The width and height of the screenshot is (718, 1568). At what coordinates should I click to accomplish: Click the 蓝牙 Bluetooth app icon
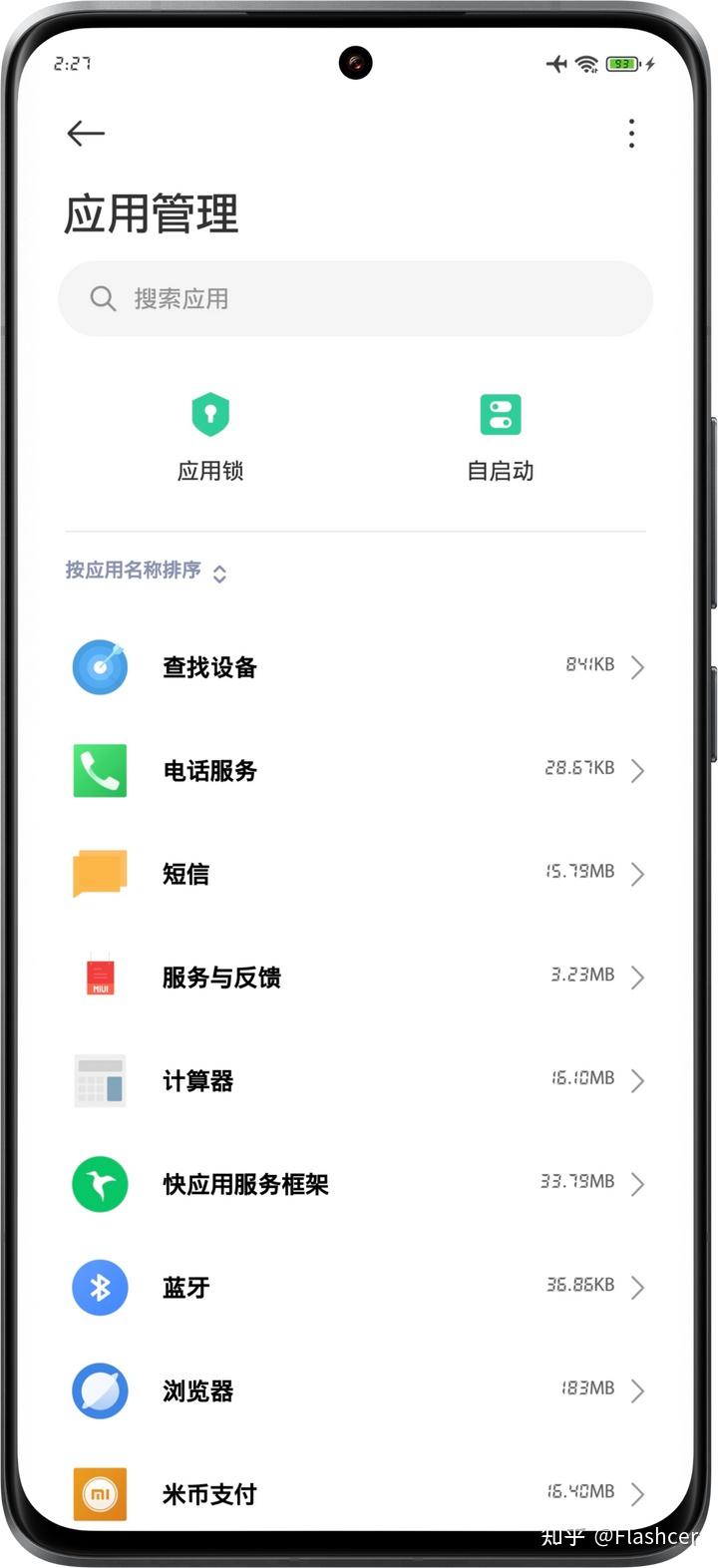point(99,1288)
